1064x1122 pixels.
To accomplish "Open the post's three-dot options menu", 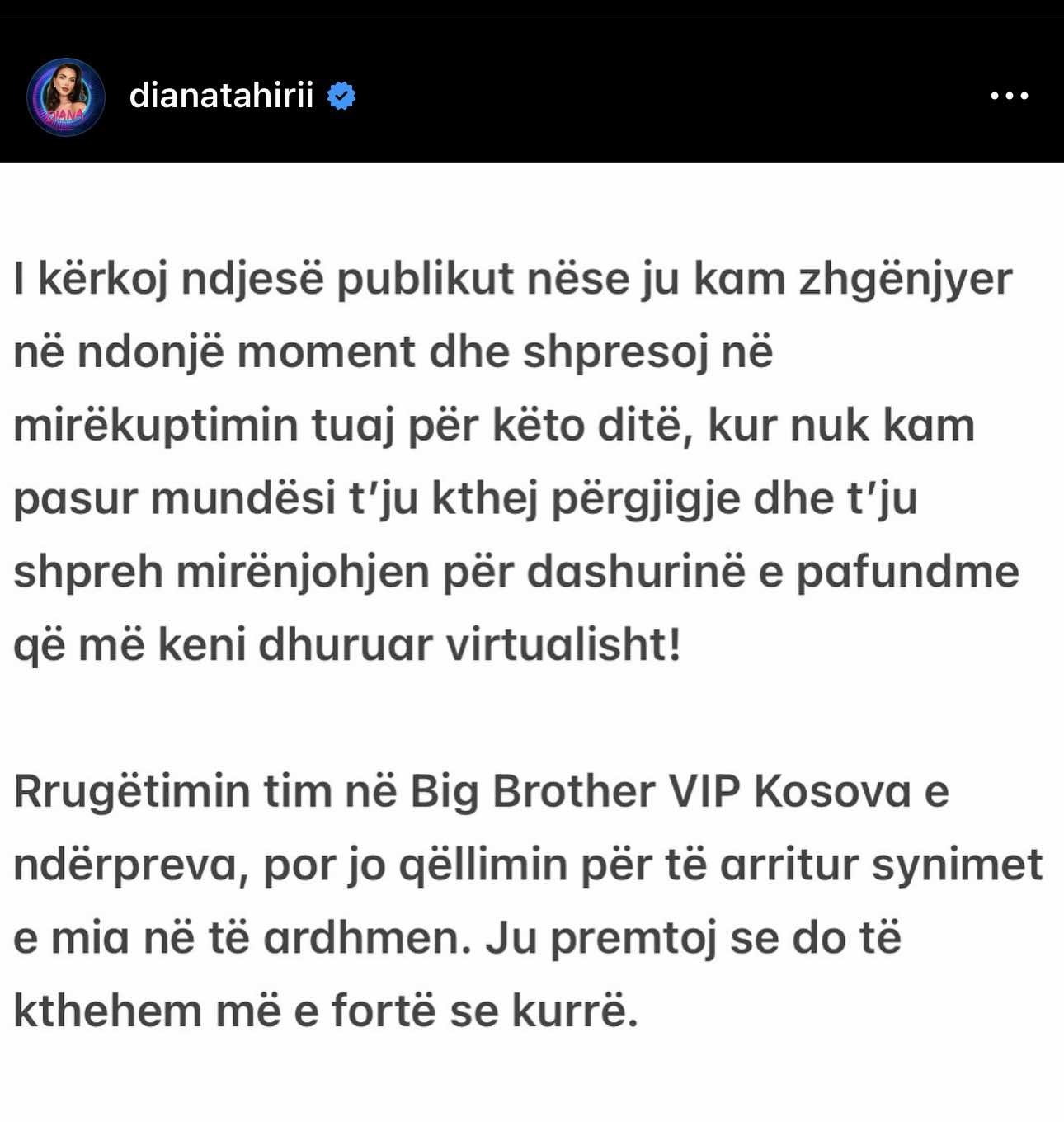I will click(1009, 96).
